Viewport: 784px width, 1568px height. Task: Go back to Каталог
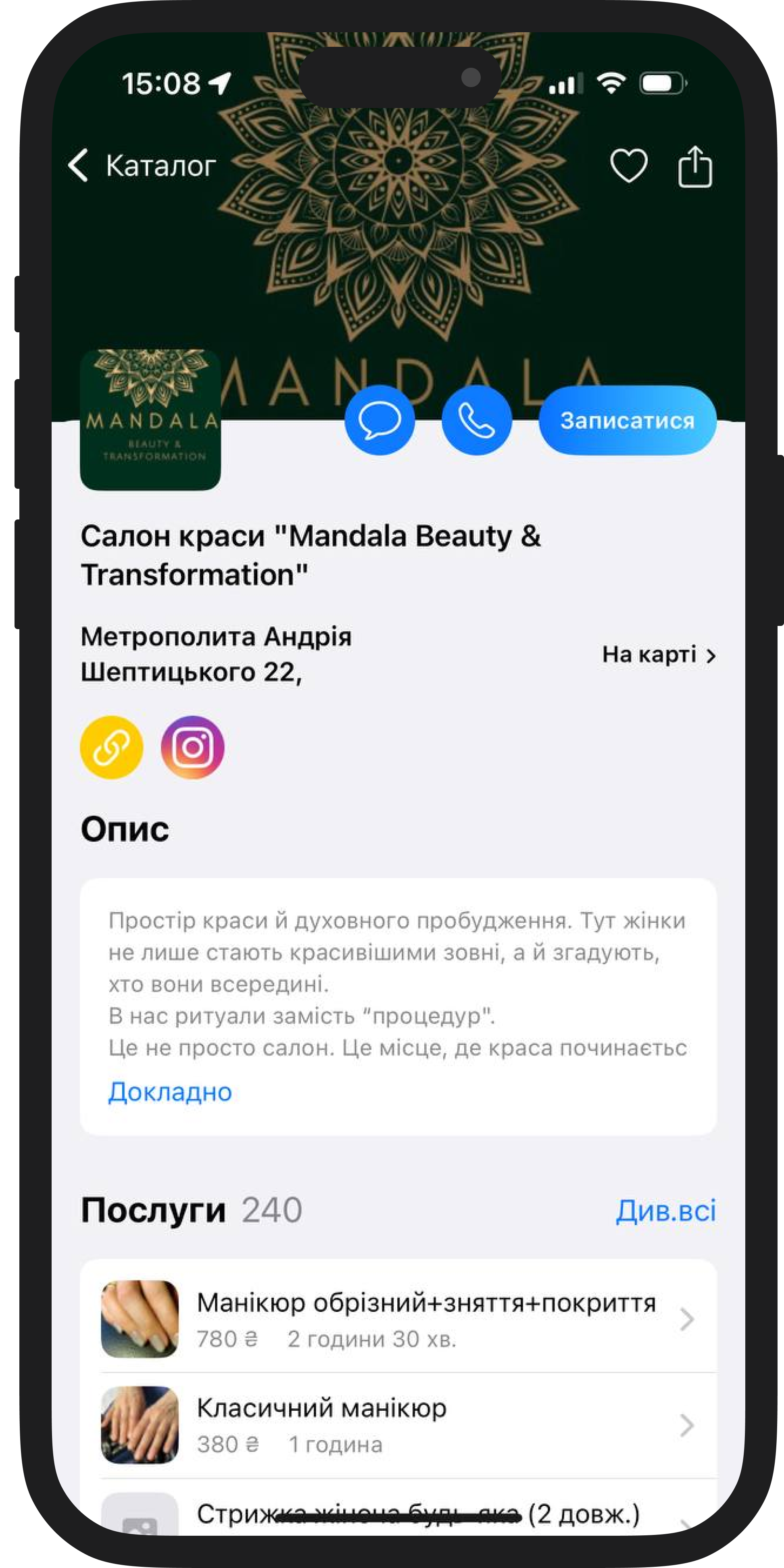click(141, 166)
